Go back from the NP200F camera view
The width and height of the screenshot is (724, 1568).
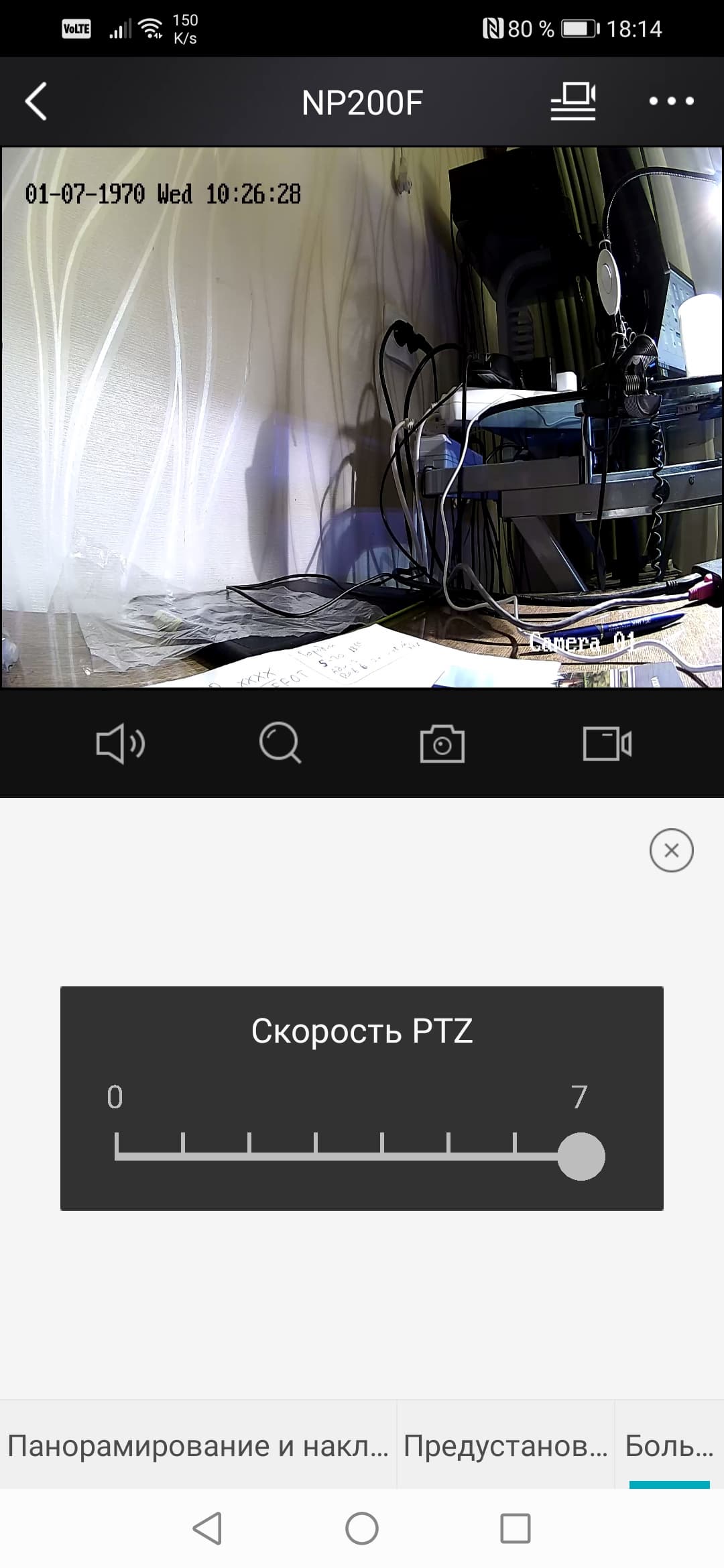(36, 102)
